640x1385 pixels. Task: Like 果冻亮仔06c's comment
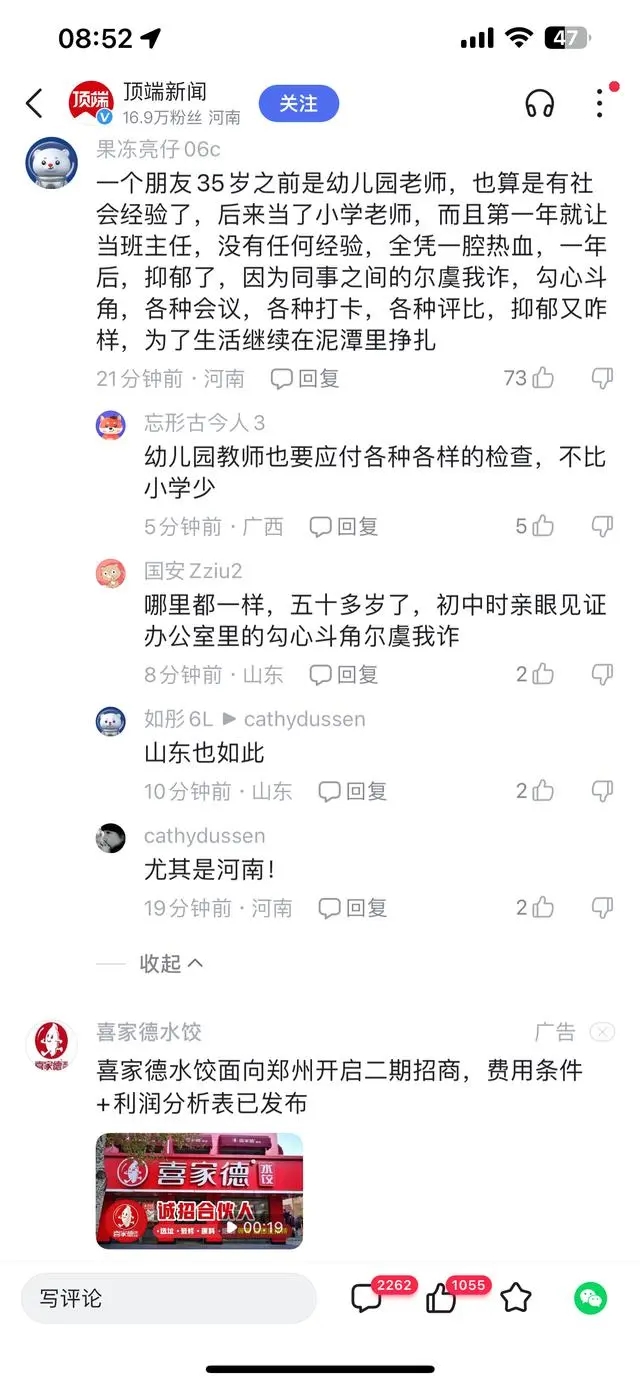coord(529,378)
